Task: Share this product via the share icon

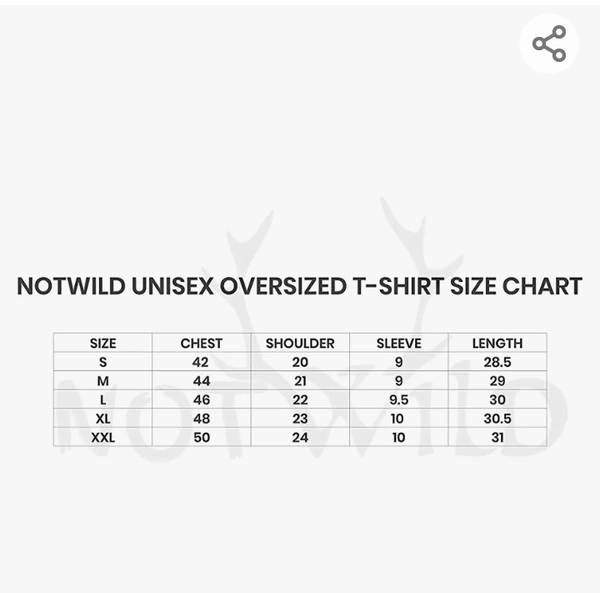Action: (549, 44)
